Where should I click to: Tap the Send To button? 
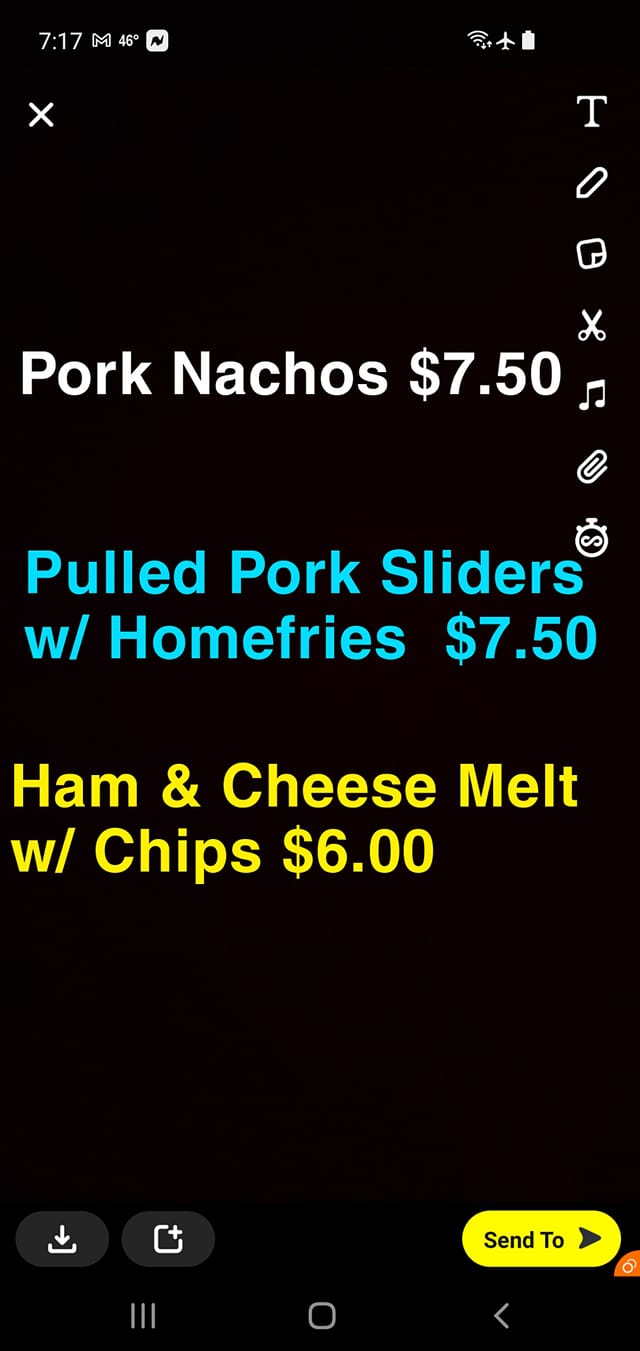coord(541,1239)
